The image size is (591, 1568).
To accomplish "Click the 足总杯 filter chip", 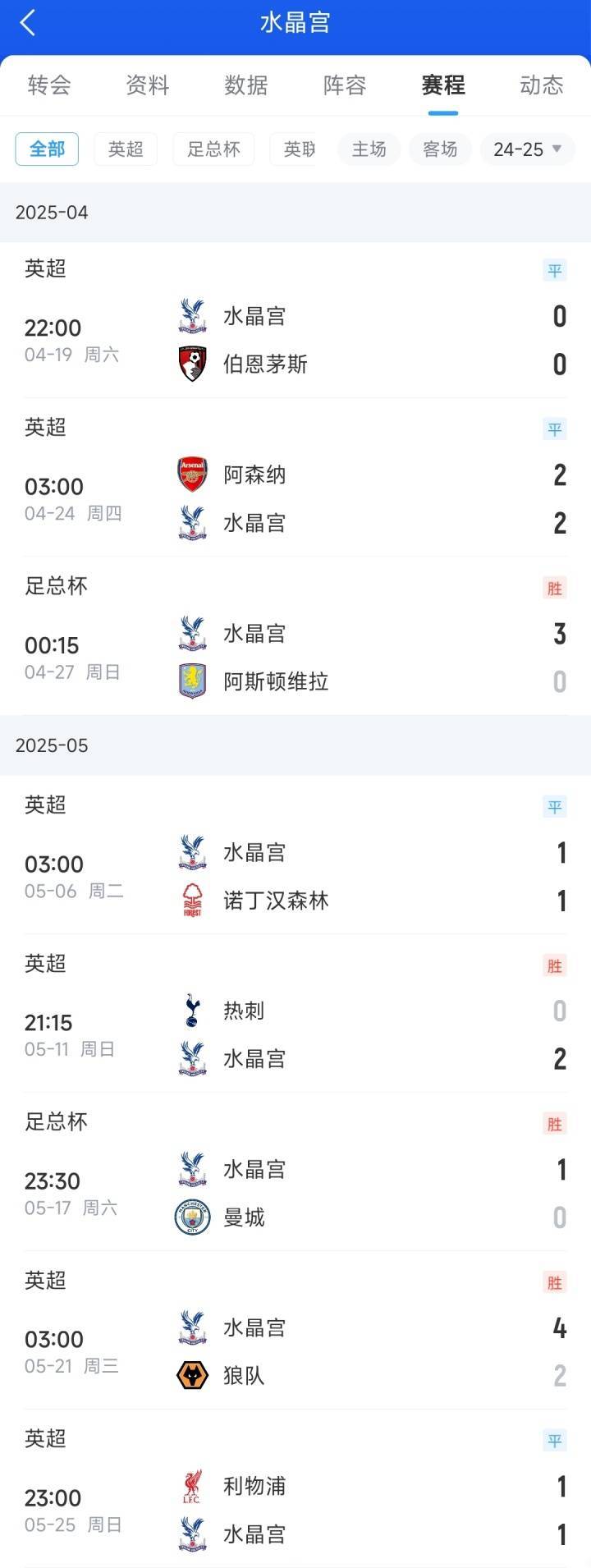I will (x=213, y=149).
